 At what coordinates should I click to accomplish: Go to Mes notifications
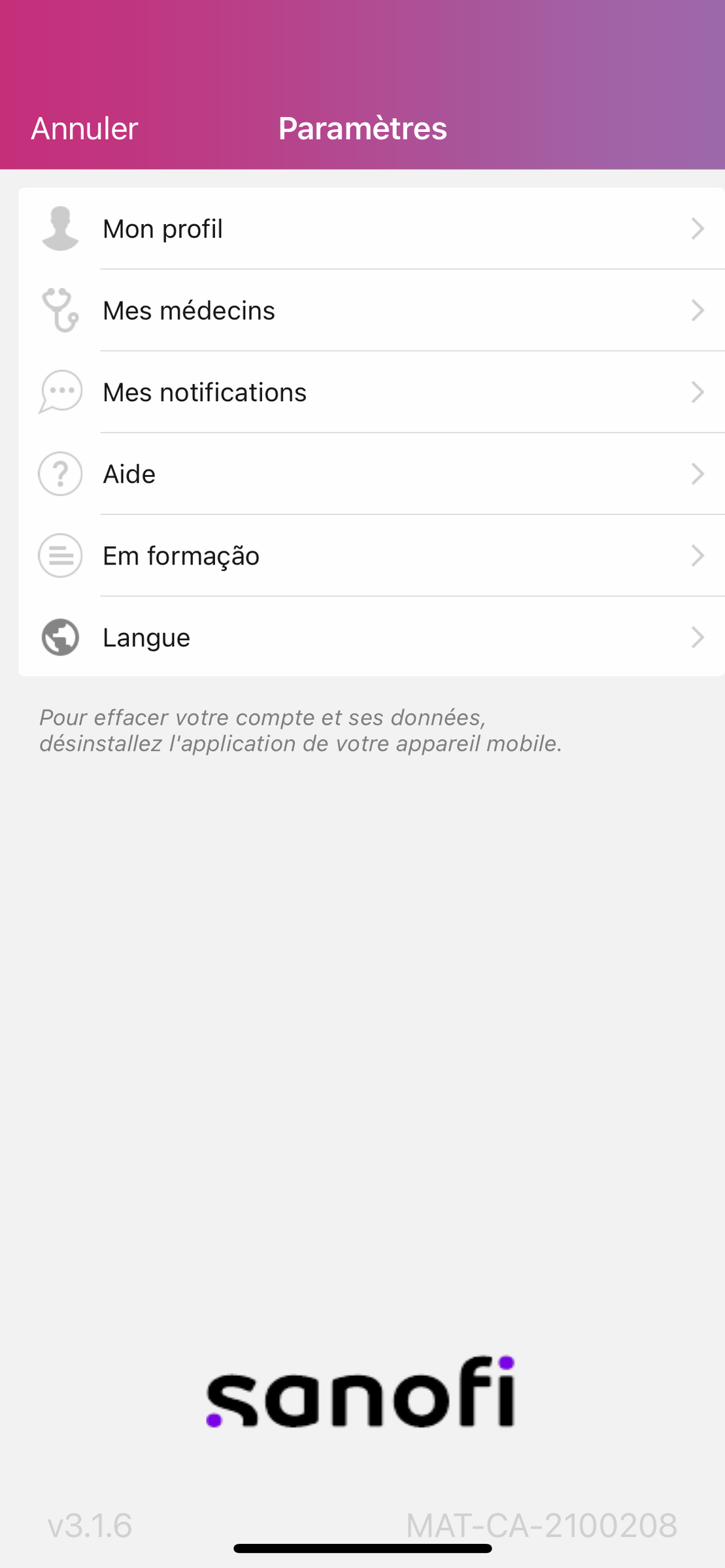(371, 393)
